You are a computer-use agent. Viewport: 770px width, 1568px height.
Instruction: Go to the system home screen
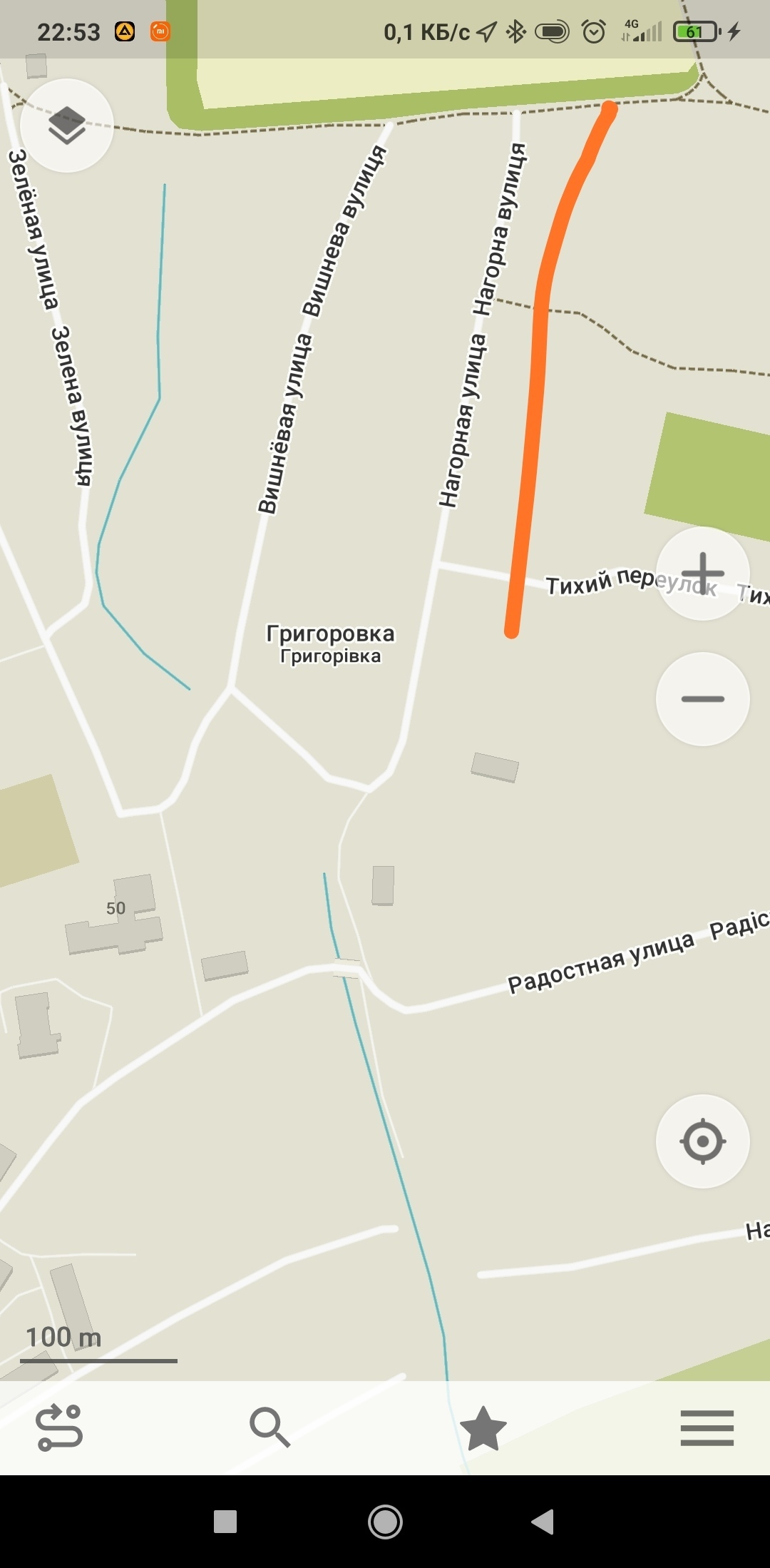385,1522
